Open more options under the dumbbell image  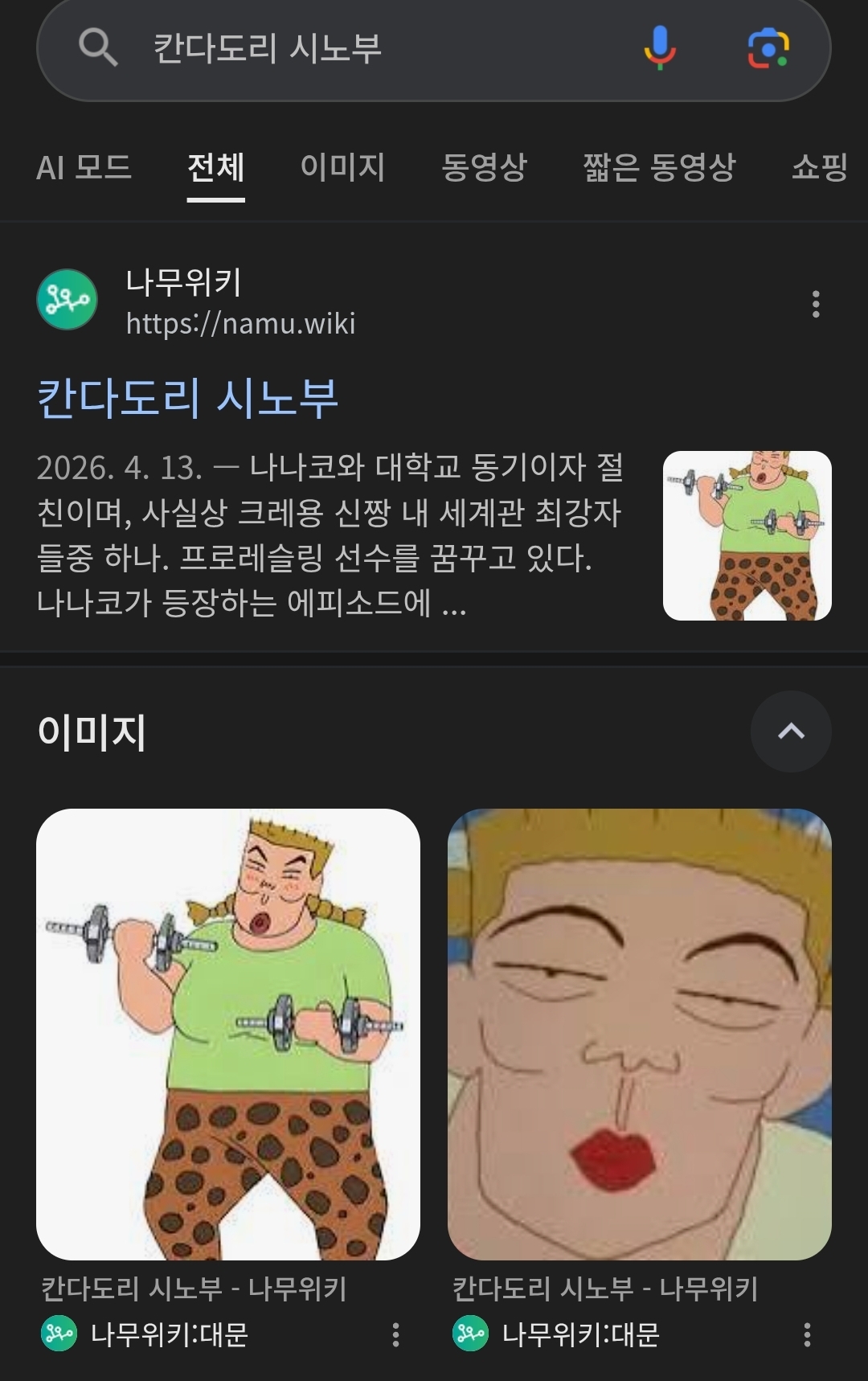(395, 1335)
